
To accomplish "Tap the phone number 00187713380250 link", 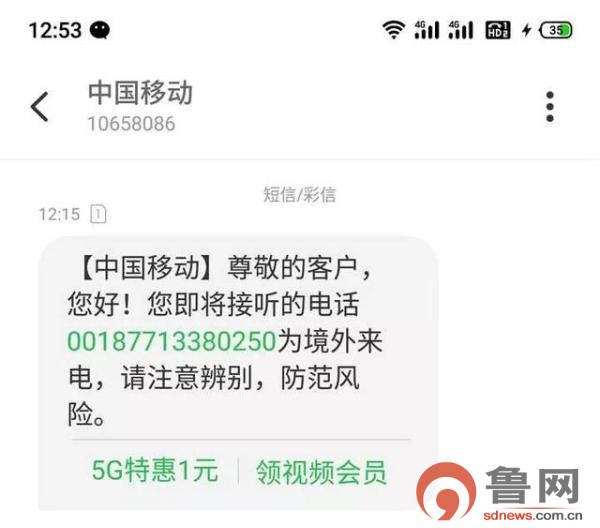I will coord(171,341).
